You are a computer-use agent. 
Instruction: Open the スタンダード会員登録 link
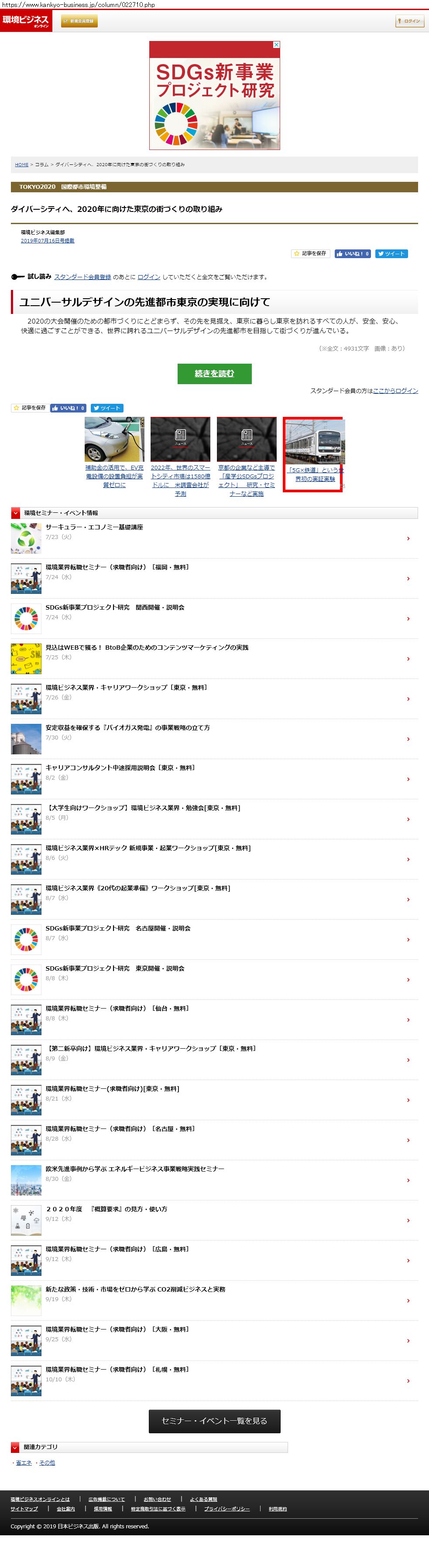[82, 277]
